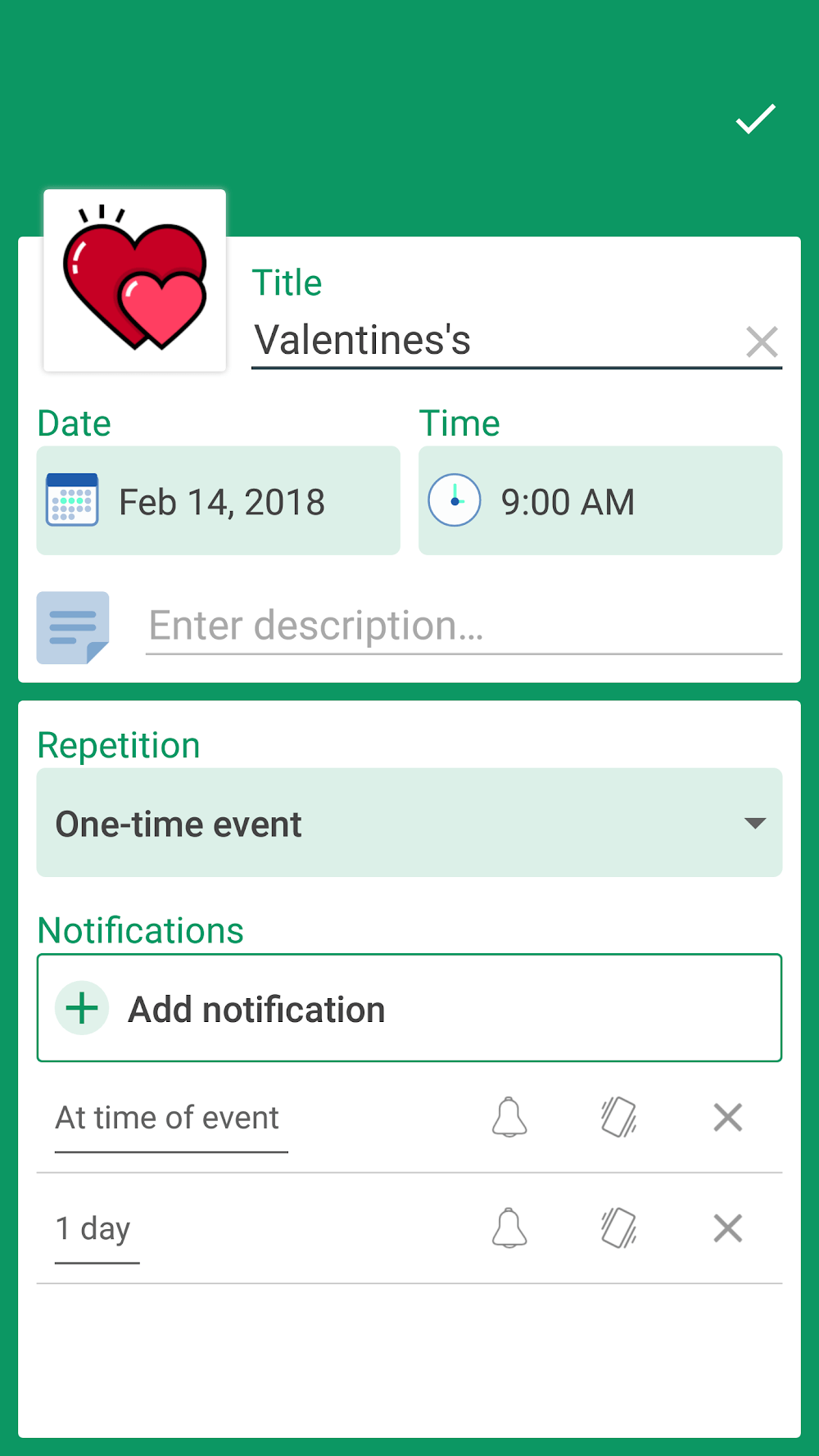This screenshot has height=1456, width=819.
Task: Edit the 'At time of event' notification
Action: coord(168,1119)
